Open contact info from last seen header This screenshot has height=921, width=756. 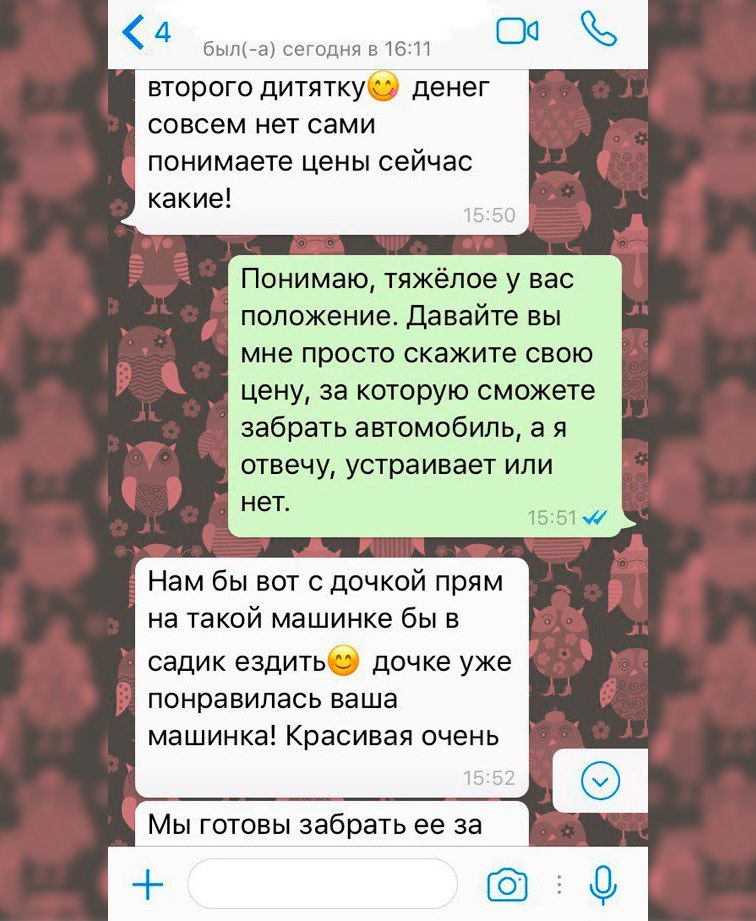tap(317, 49)
